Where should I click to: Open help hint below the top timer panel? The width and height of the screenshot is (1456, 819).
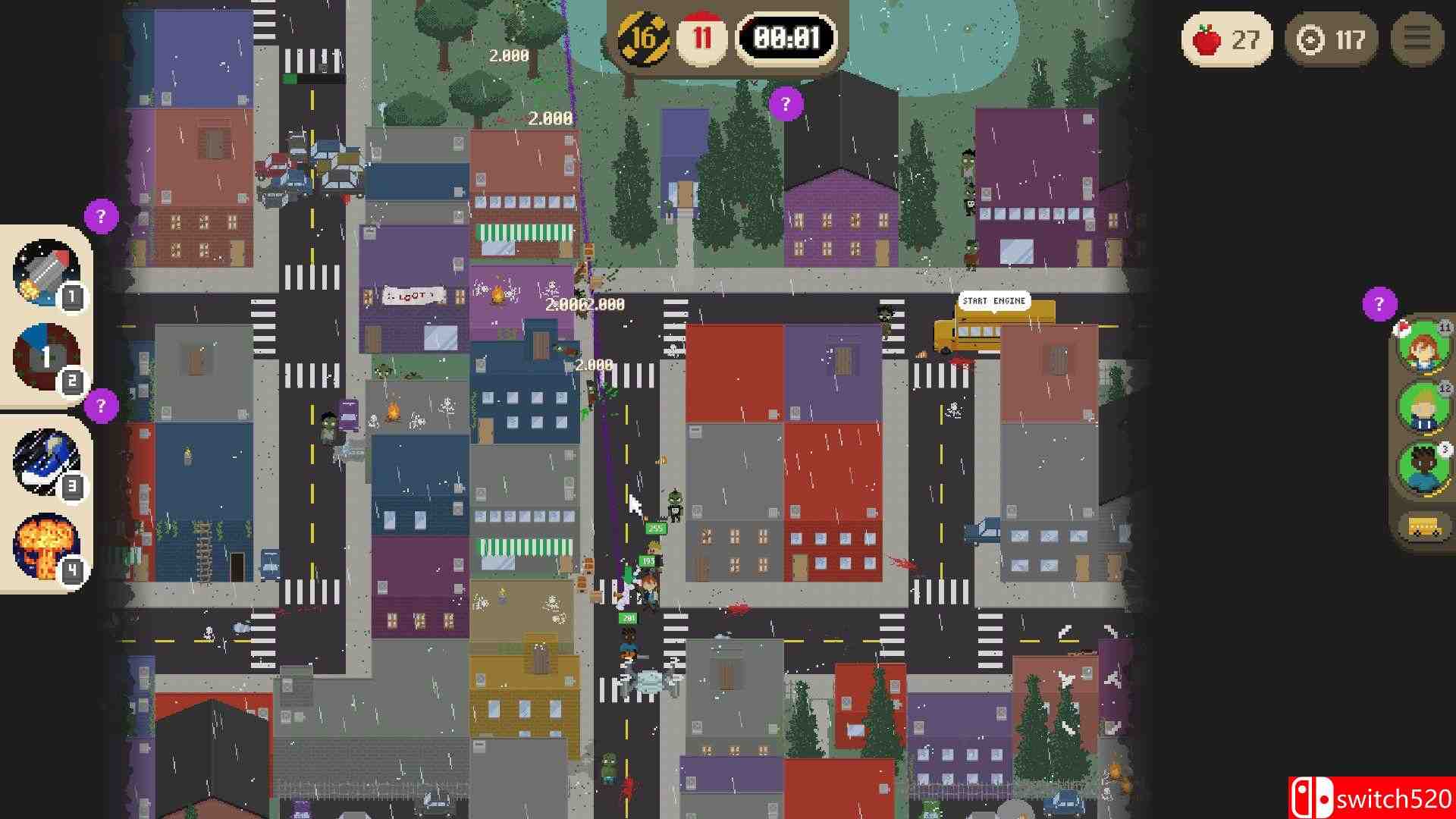pos(786,104)
